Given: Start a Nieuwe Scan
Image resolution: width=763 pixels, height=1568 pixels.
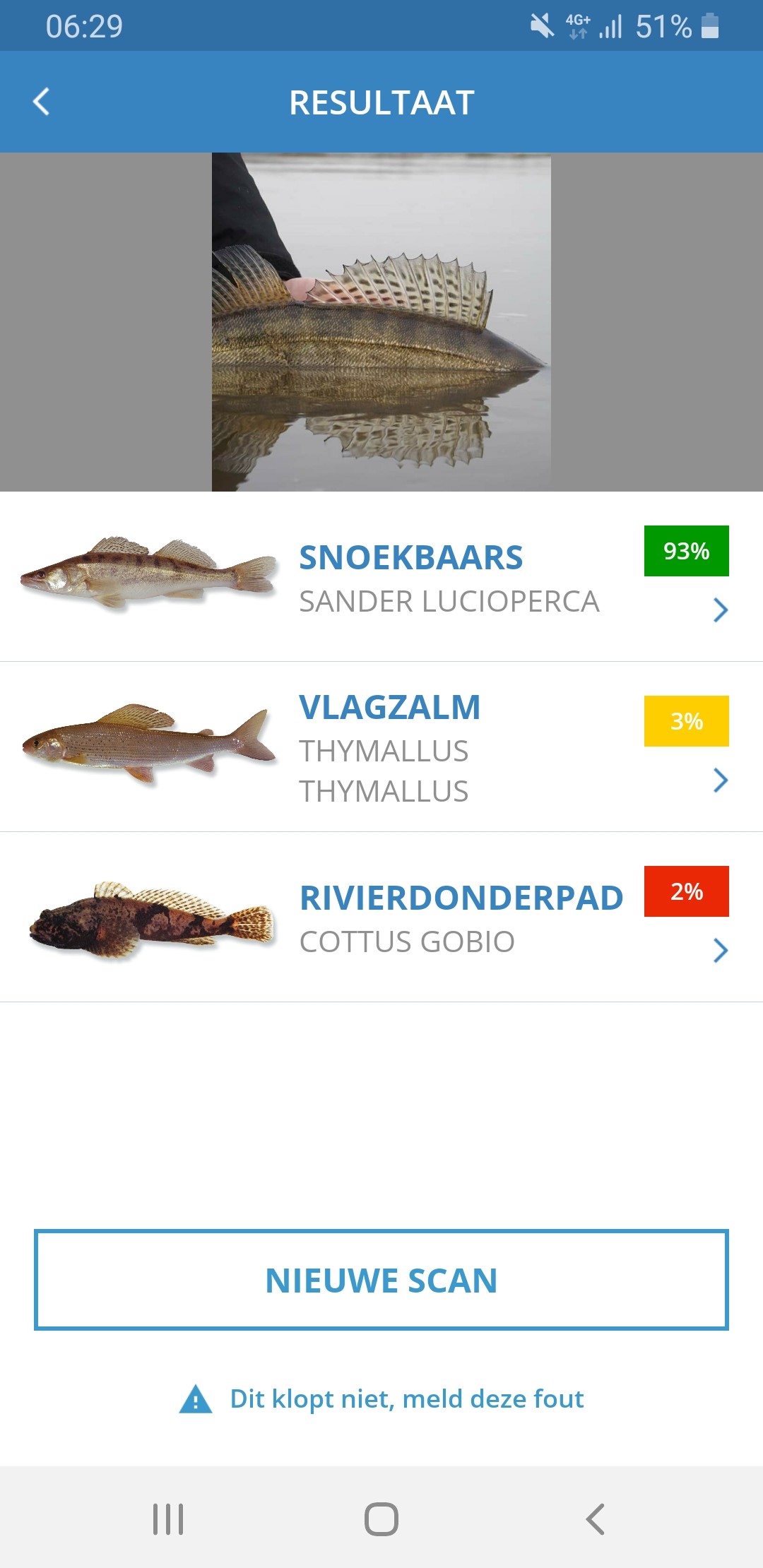Looking at the screenshot, I should [x=381, y=1280].
